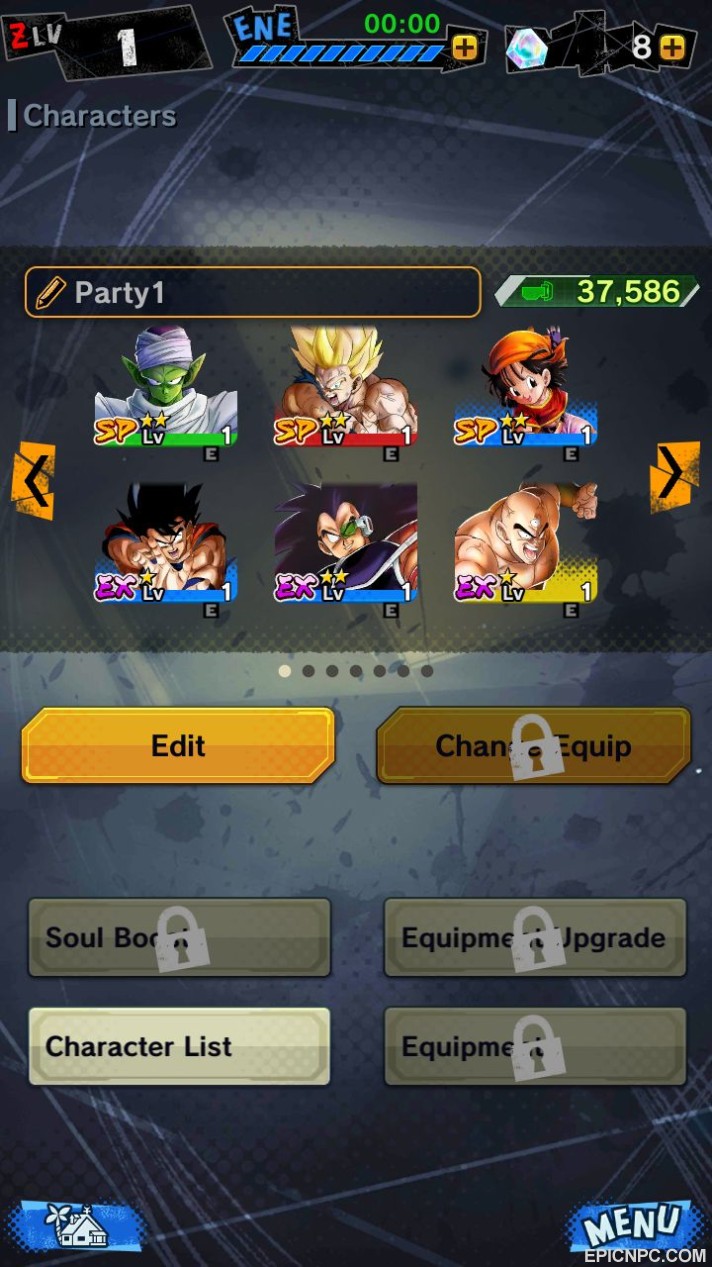This screenshot has height=1267, width=712.
Task: Add energy with the plus icon
Action: point(464,47)
